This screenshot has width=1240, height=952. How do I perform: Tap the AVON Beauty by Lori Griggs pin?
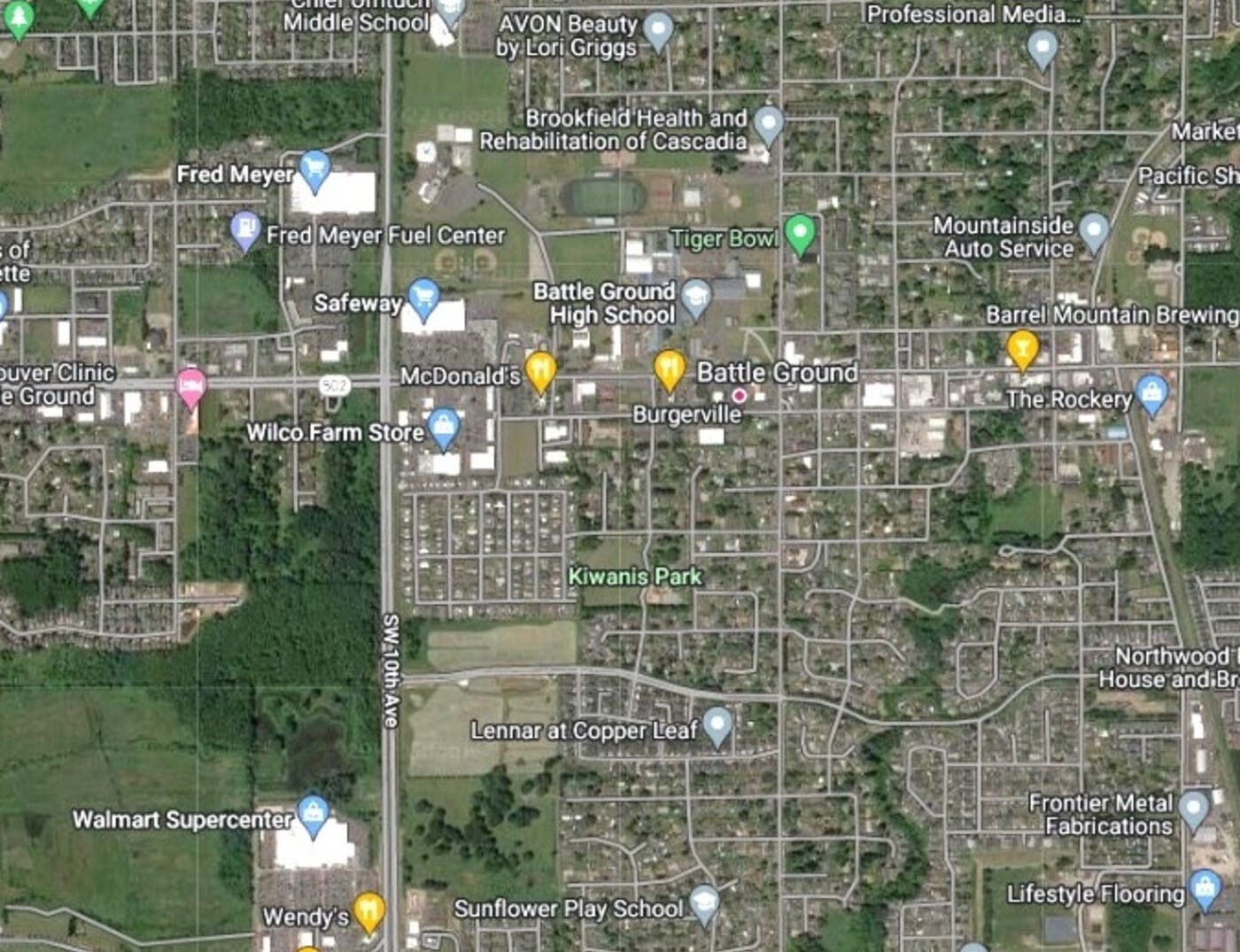pyautogui.click(x=657, y=32)
